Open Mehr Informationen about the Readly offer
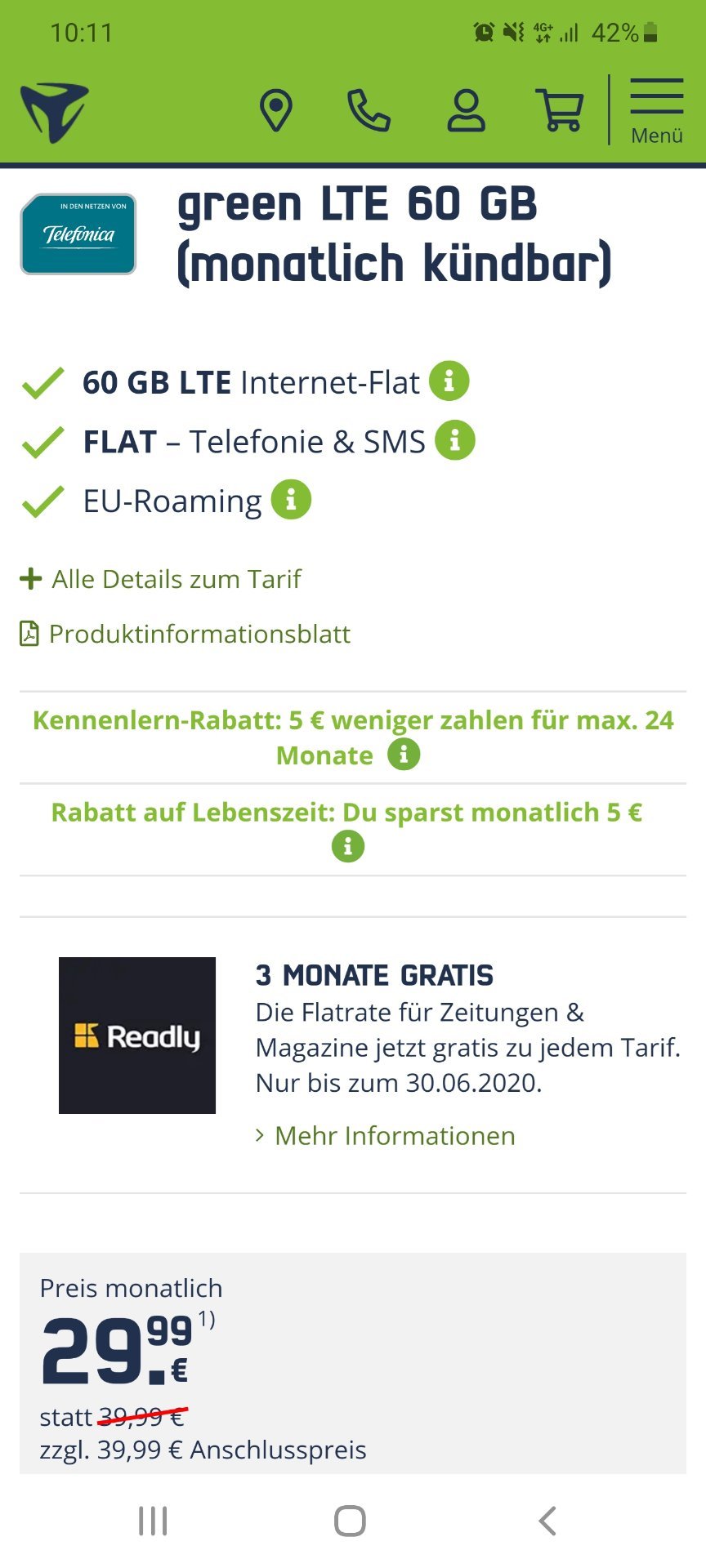The image size is (706, 1568). [x=386, y=1136]
